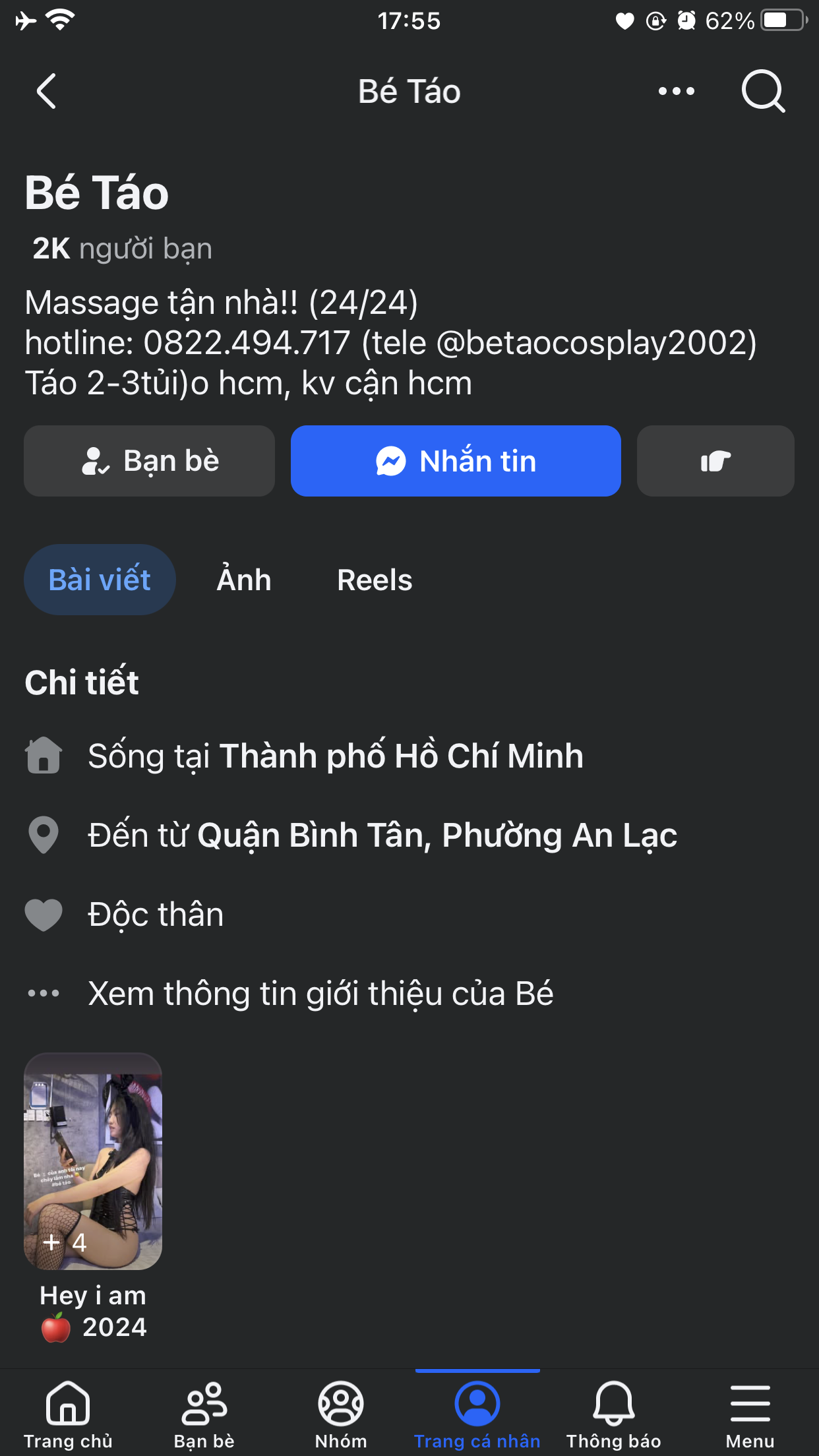The width and height of the screenshot is (819, 1456).
Task: Send a message via Nhắn tin
Action: point(456,461)
